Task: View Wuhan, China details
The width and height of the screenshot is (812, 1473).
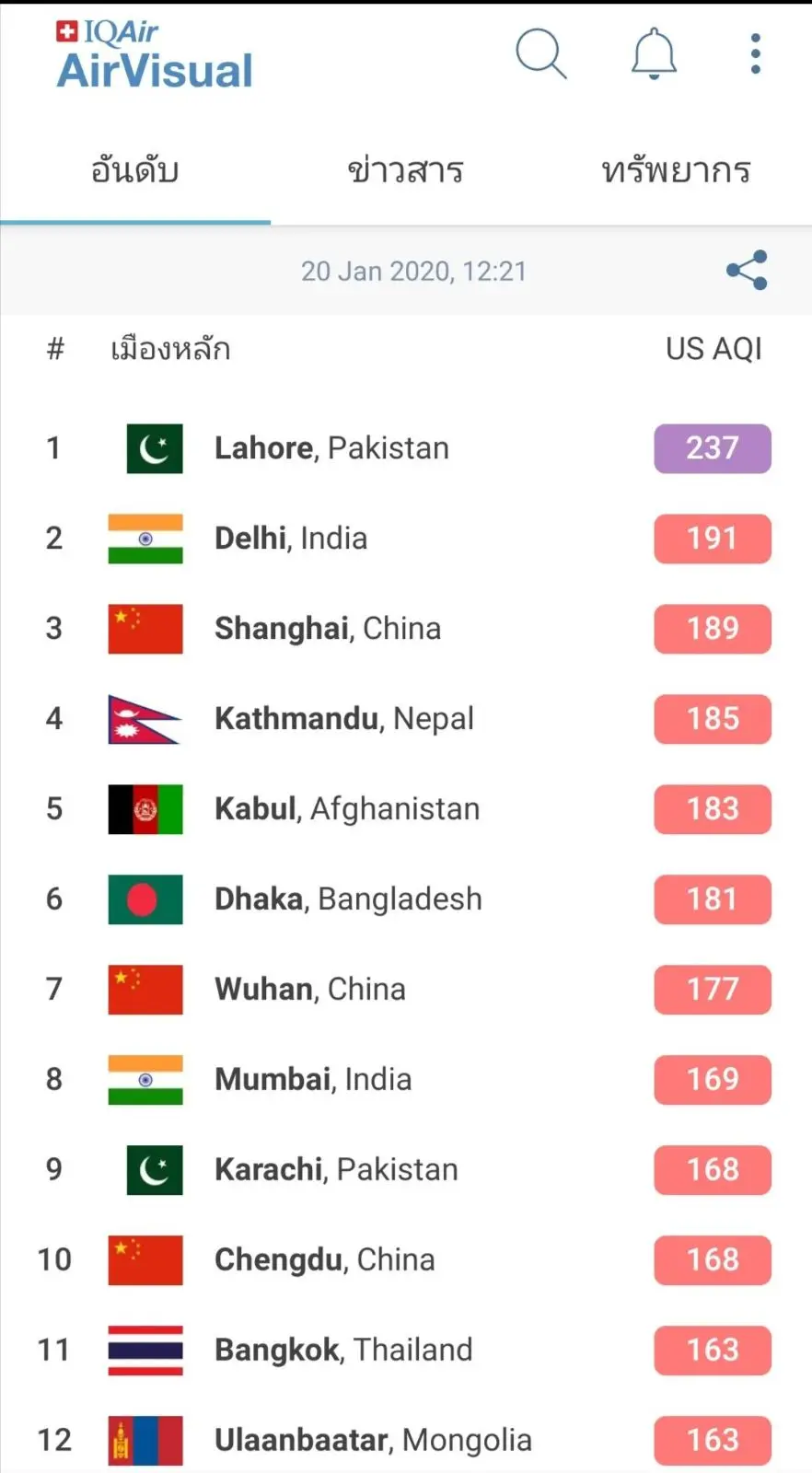Action: click(x=310, y=990)
